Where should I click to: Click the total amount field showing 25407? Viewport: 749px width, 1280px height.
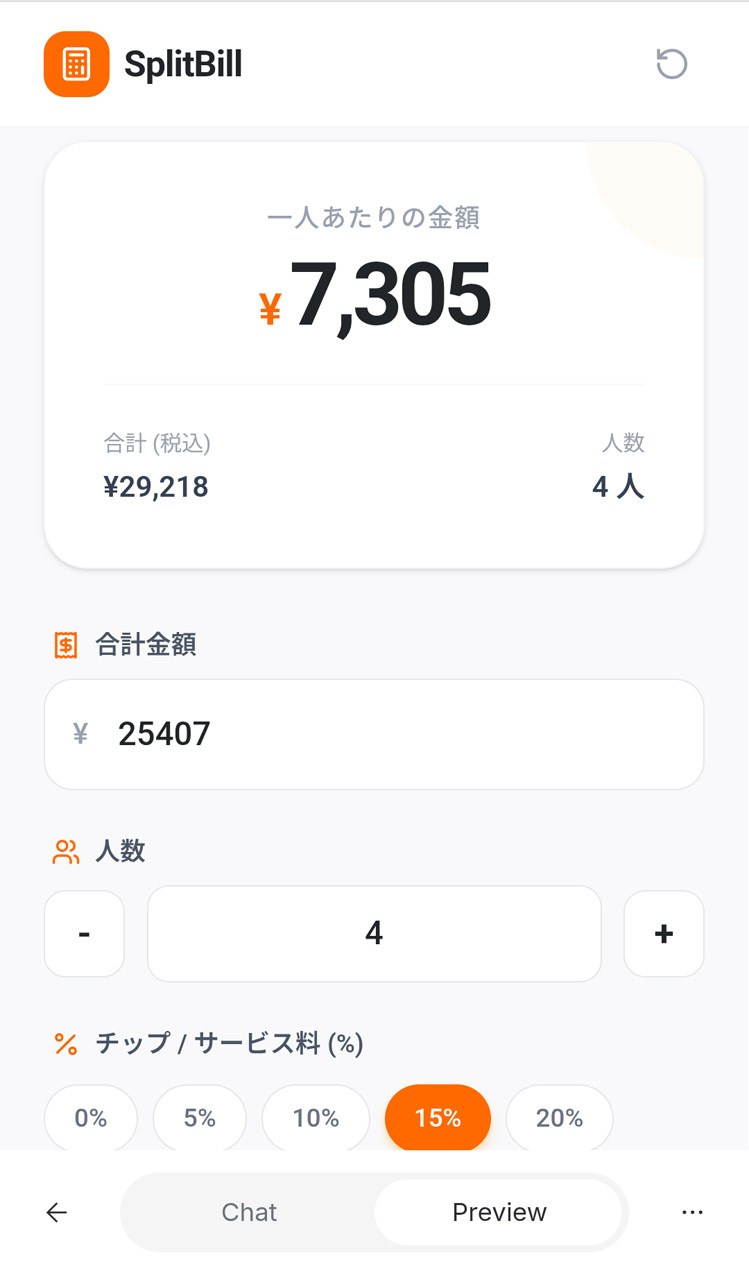(x=374, y=734)
